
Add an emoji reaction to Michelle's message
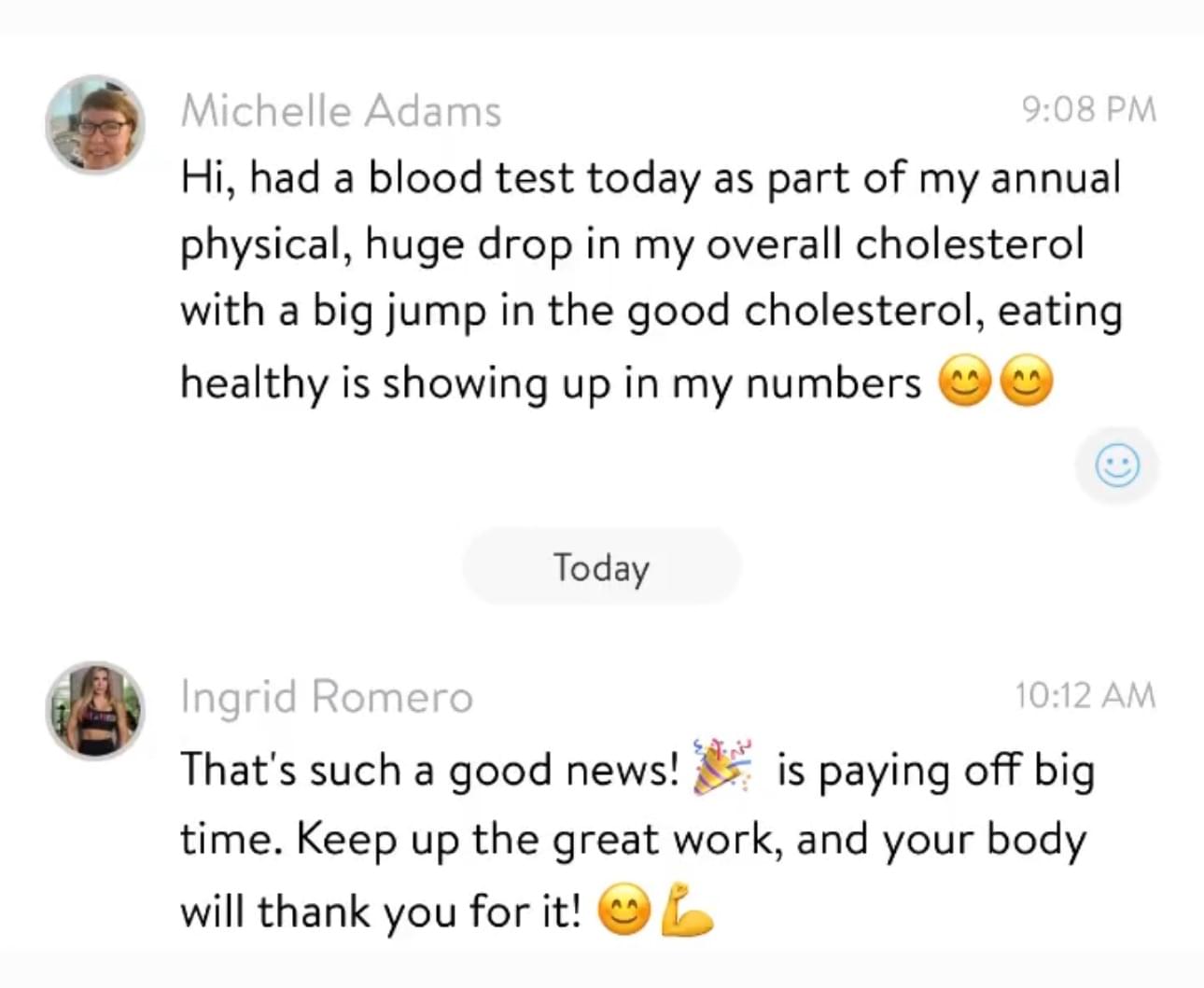pyautogui.click(x=1117, y=465)
